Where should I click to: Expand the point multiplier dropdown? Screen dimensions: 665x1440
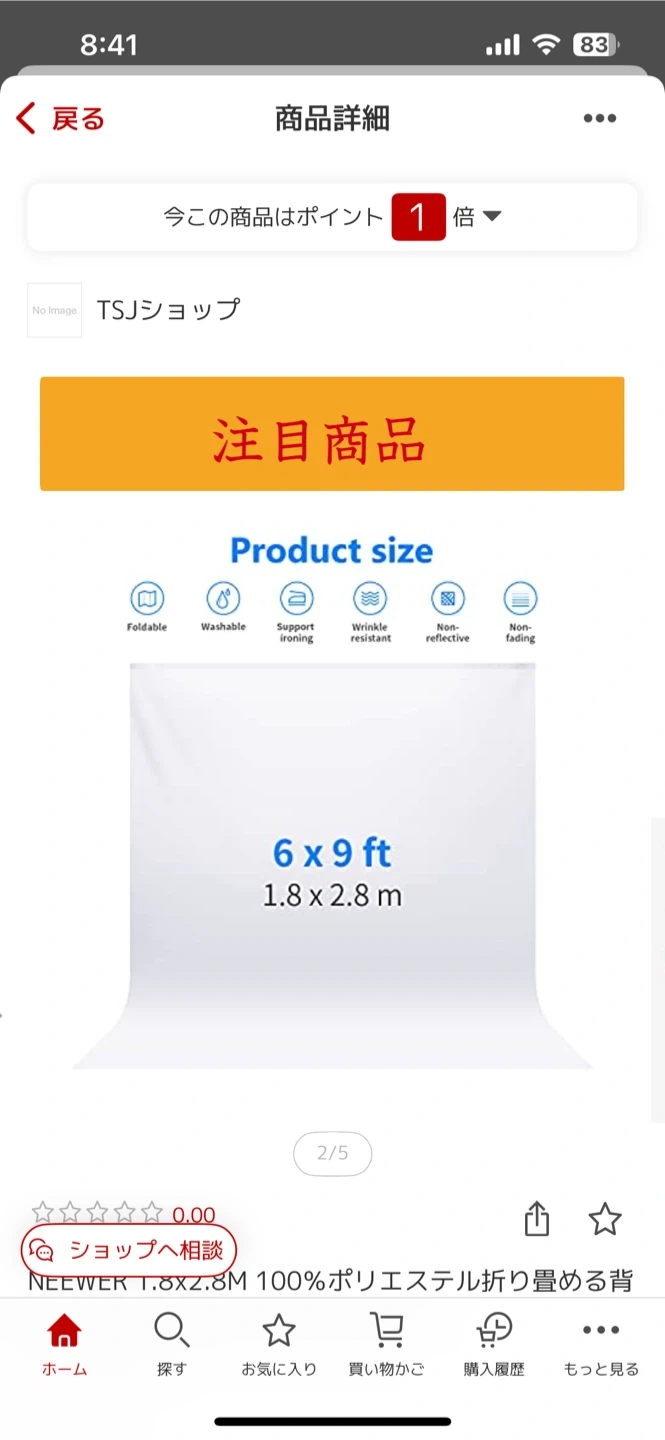click(491, 216)
